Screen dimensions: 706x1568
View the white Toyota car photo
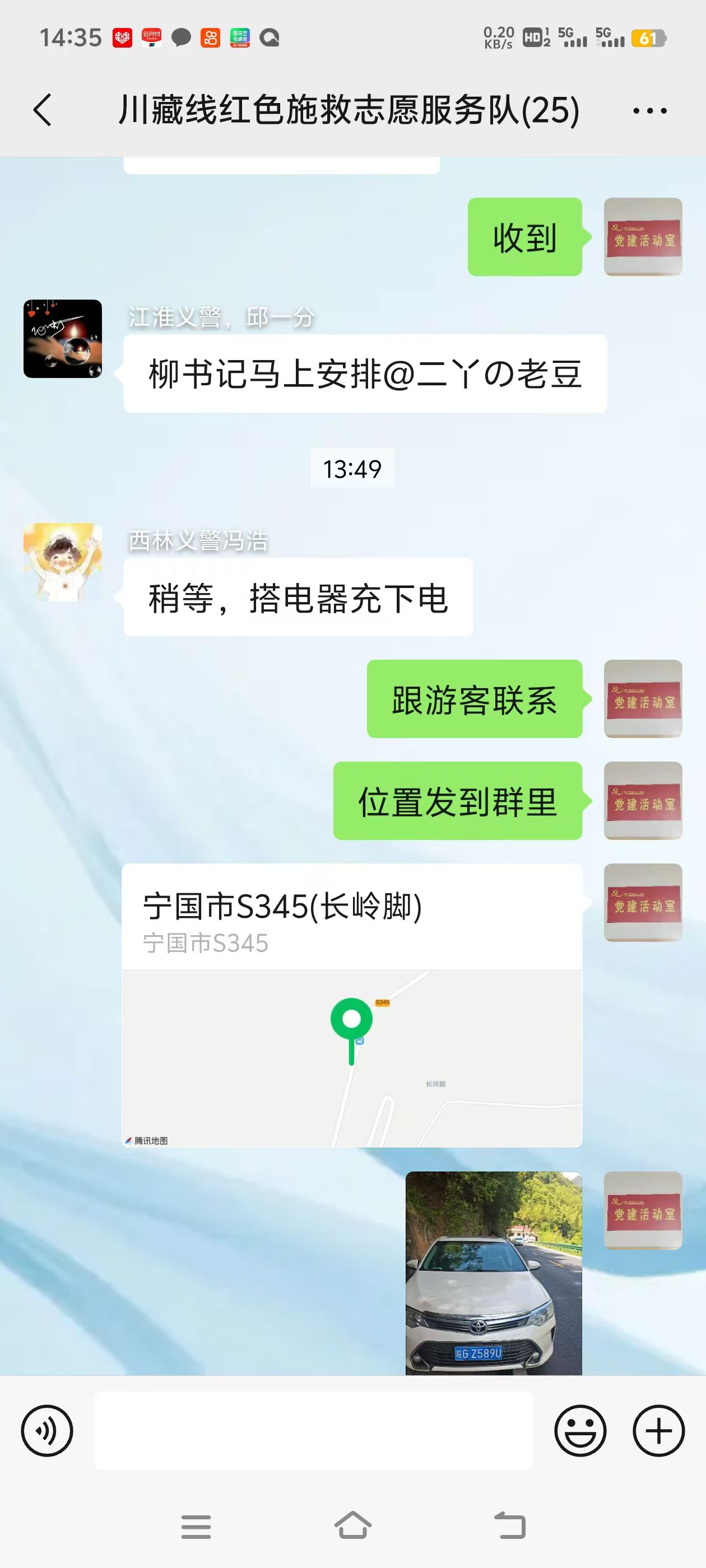pyautogui.click(x=494, y=1272)
